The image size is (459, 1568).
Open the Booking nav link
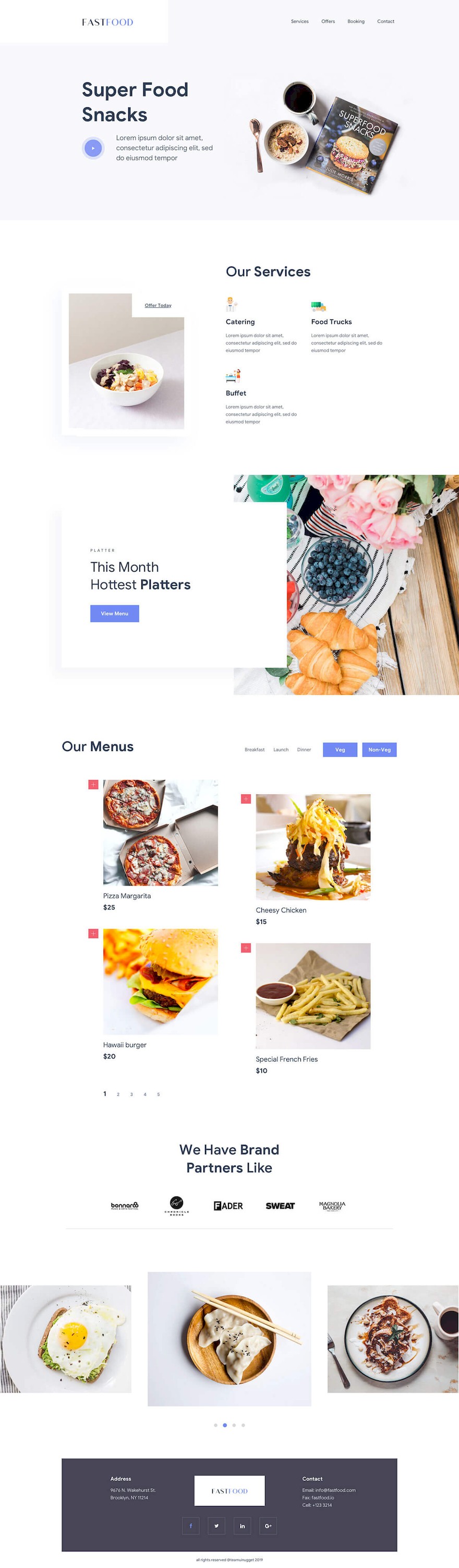(356, 21)
